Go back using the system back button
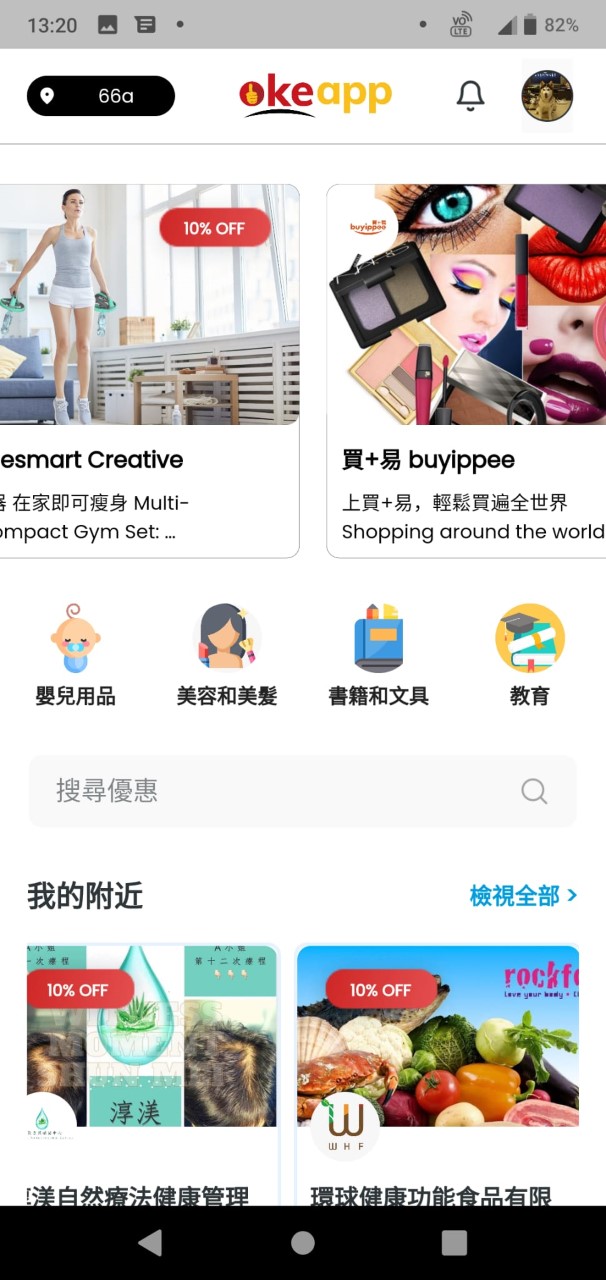 pos(150,1242)
